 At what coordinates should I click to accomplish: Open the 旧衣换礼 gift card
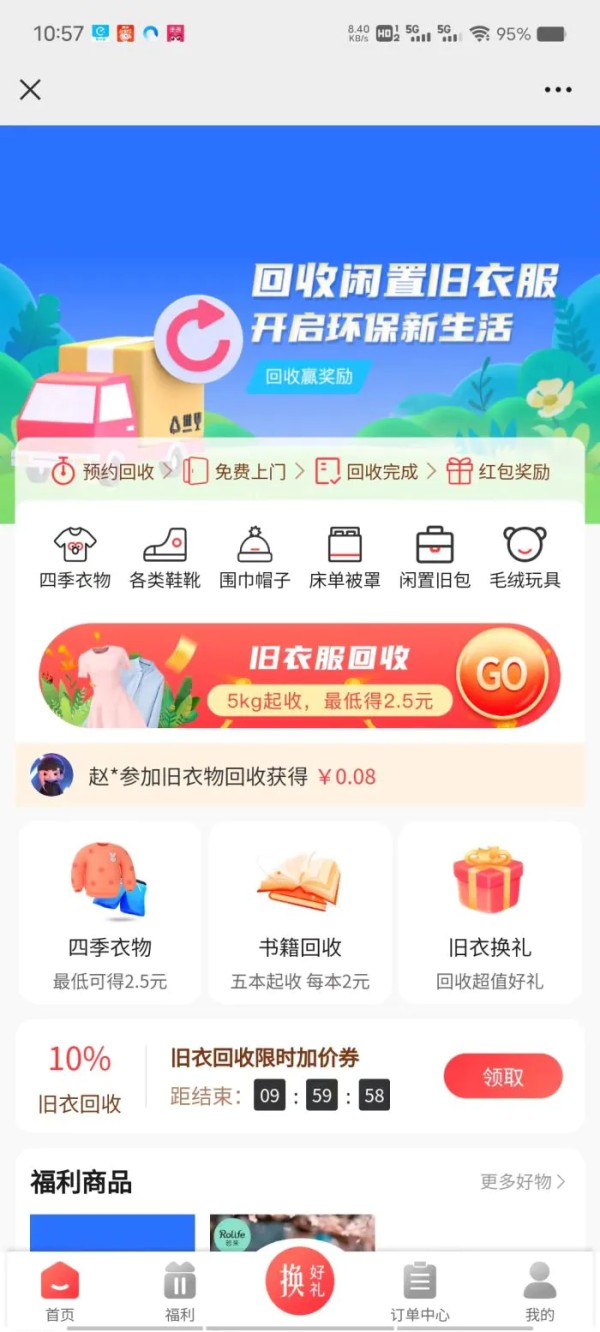pos(490,912)
